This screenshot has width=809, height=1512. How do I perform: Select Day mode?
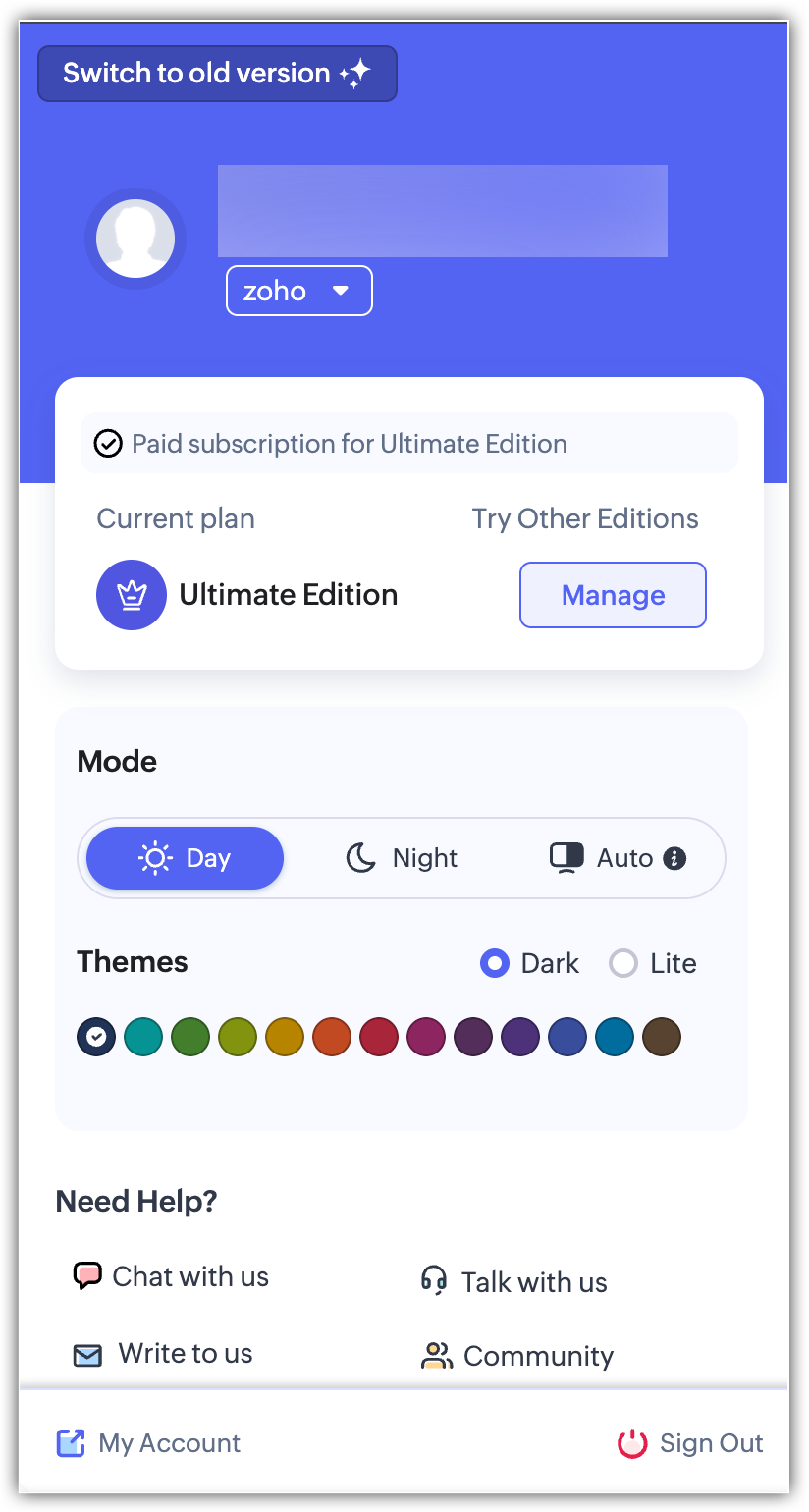click(186, 858)
